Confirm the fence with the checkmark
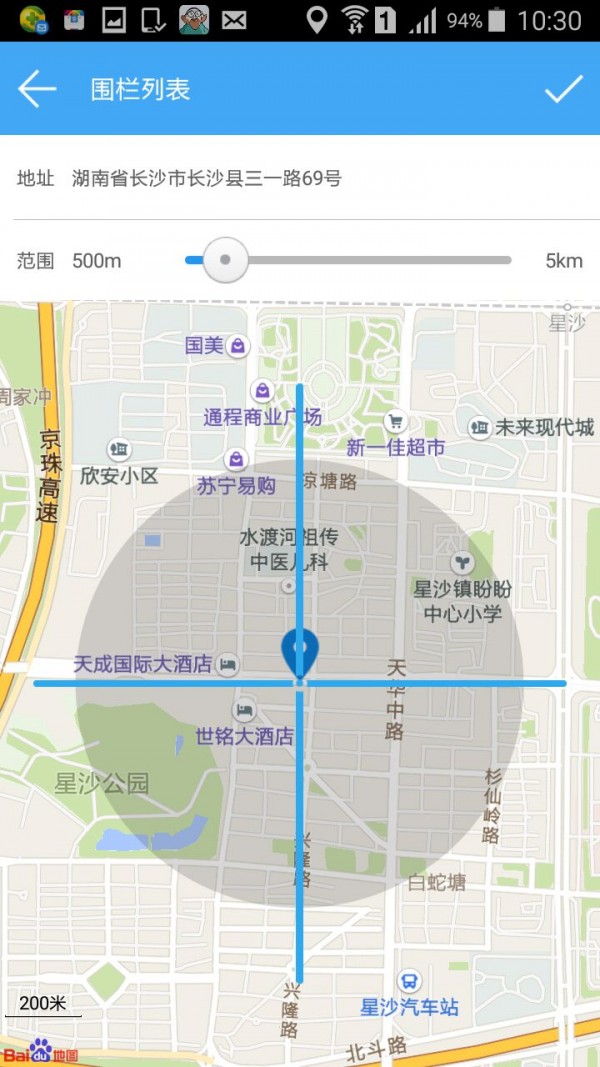This screenshot has height=1067, width=600. coord(563,89)
